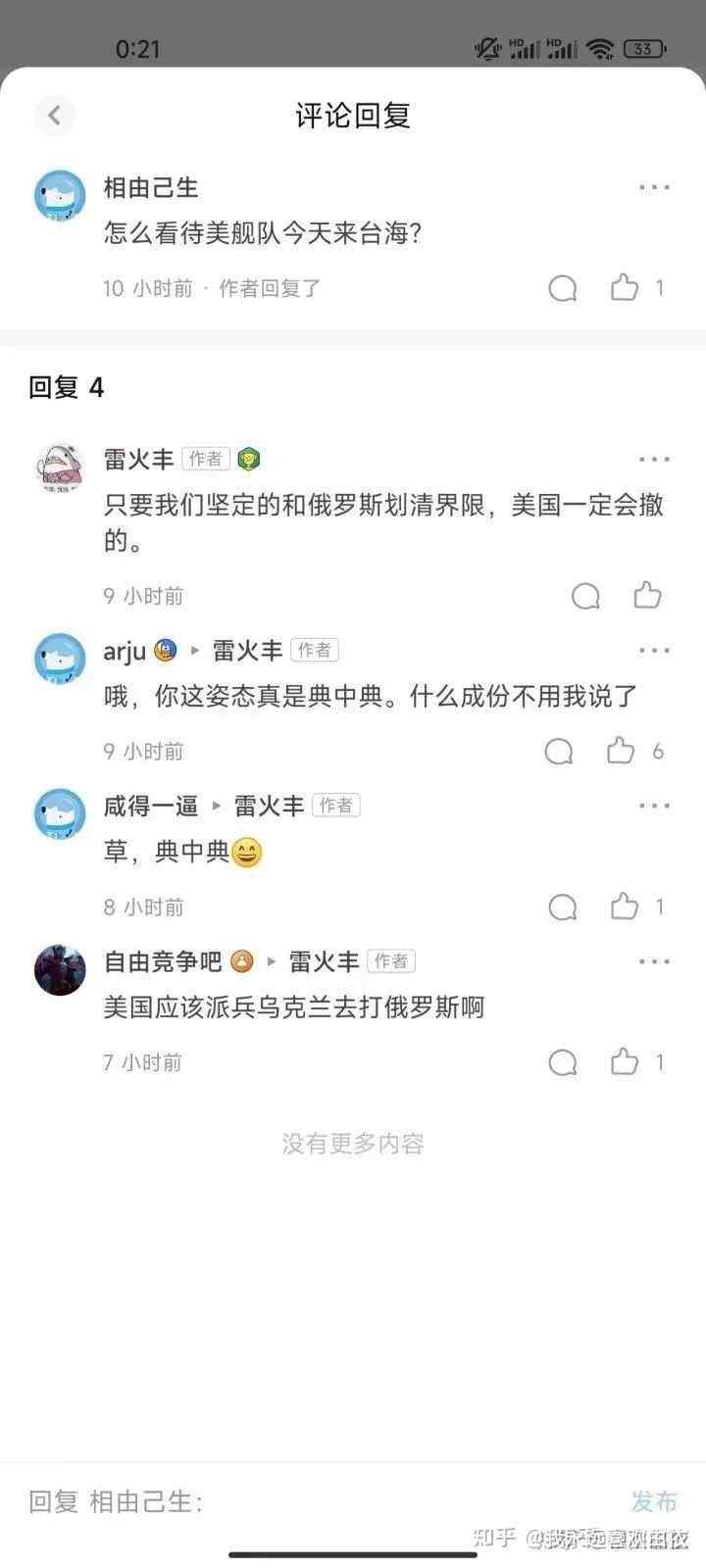Focus the 回复 相由己生 input field
The width and height of the screenshot is (706, 1568).
tap(294, 1501)
